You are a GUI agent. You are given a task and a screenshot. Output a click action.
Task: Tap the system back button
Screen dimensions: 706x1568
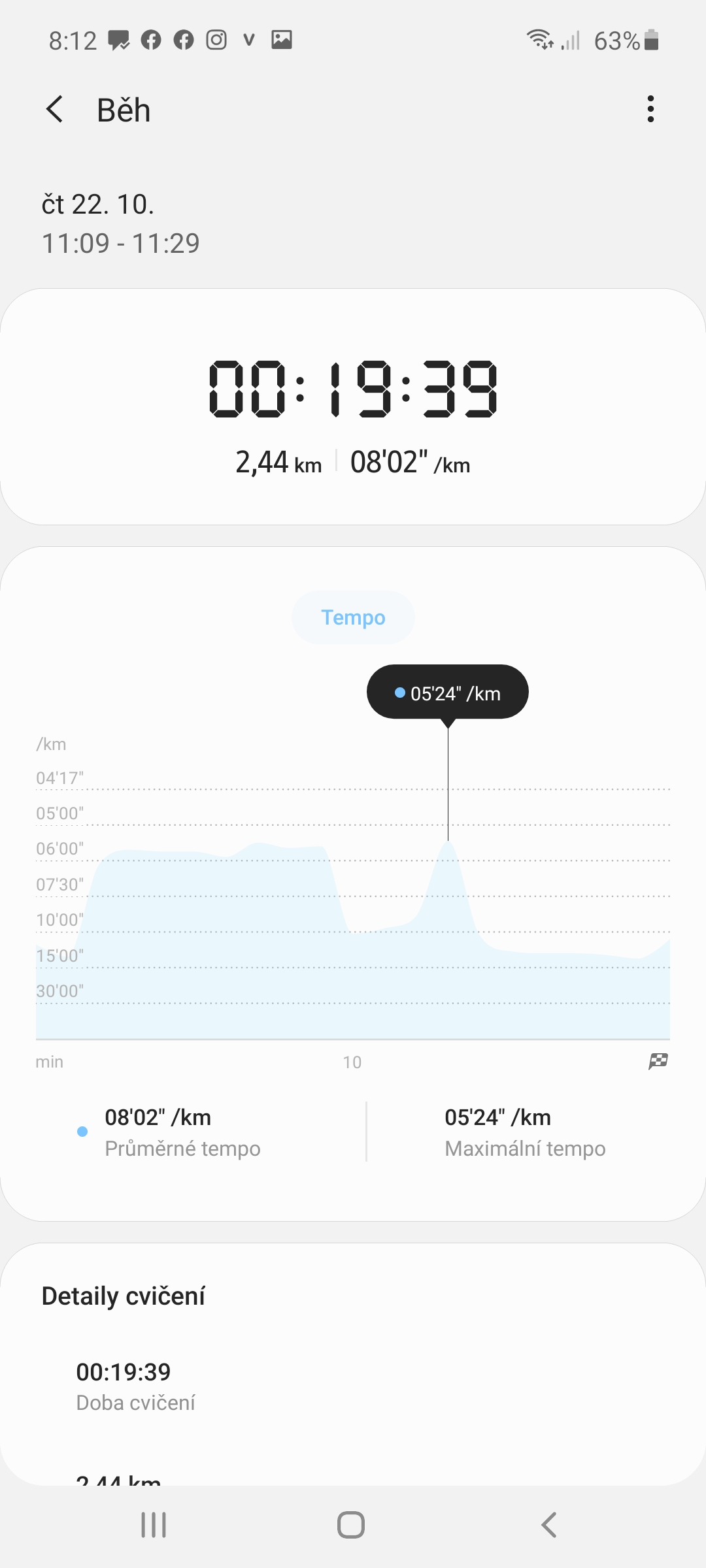(549, 1525)
